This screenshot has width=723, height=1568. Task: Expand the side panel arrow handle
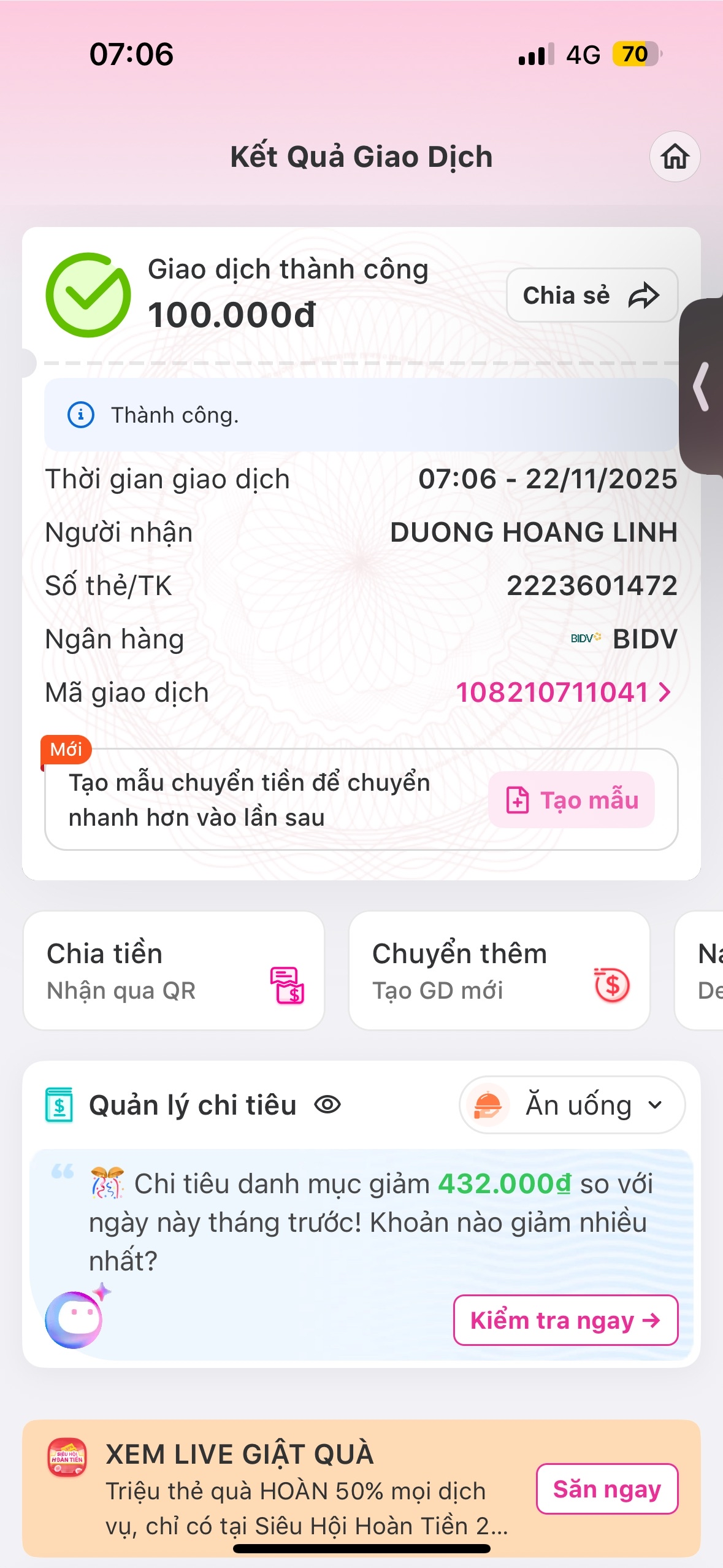click(x=702, y=386)
